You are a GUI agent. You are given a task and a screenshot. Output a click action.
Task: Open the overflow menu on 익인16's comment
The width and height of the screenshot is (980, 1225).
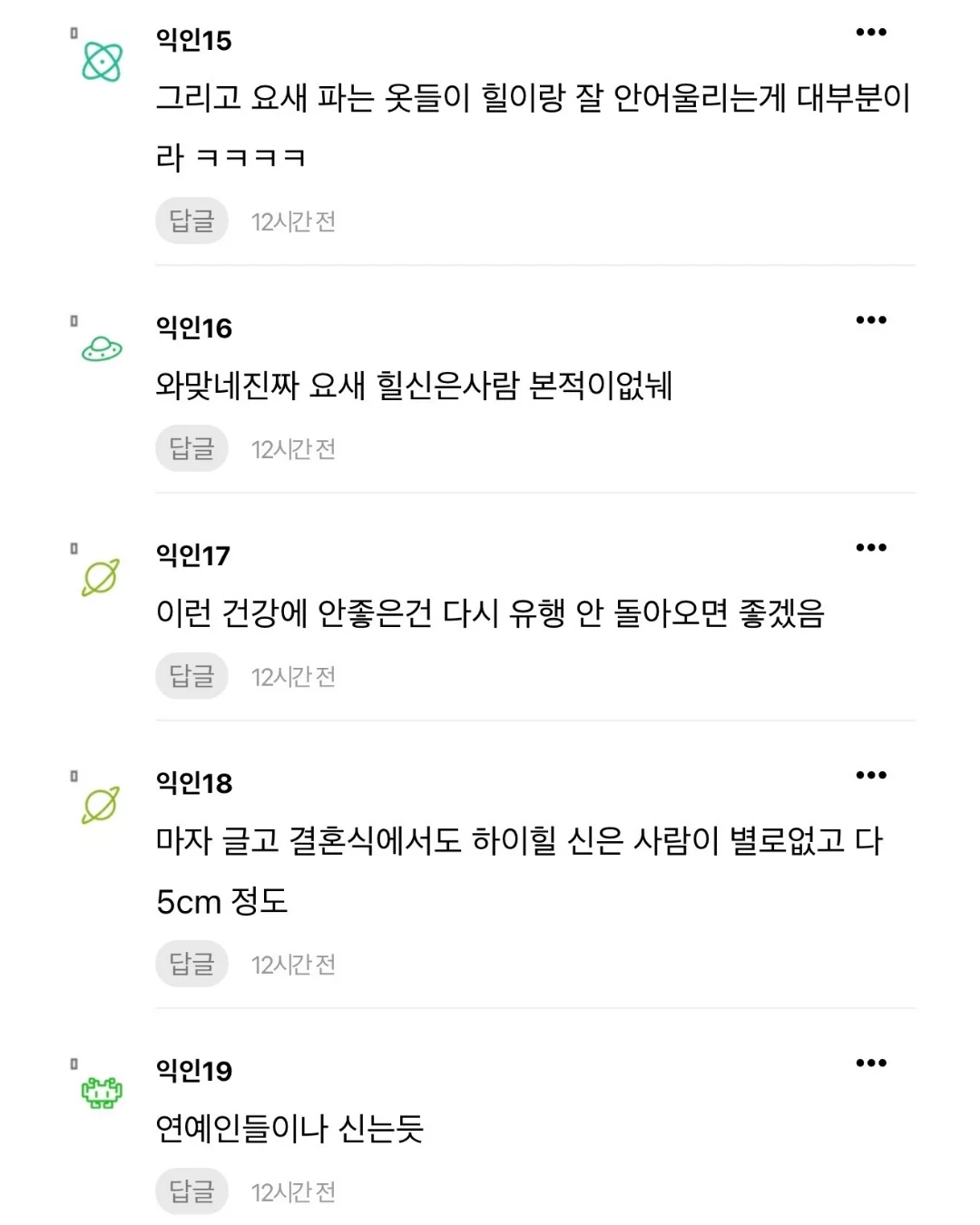pos(870,320)
